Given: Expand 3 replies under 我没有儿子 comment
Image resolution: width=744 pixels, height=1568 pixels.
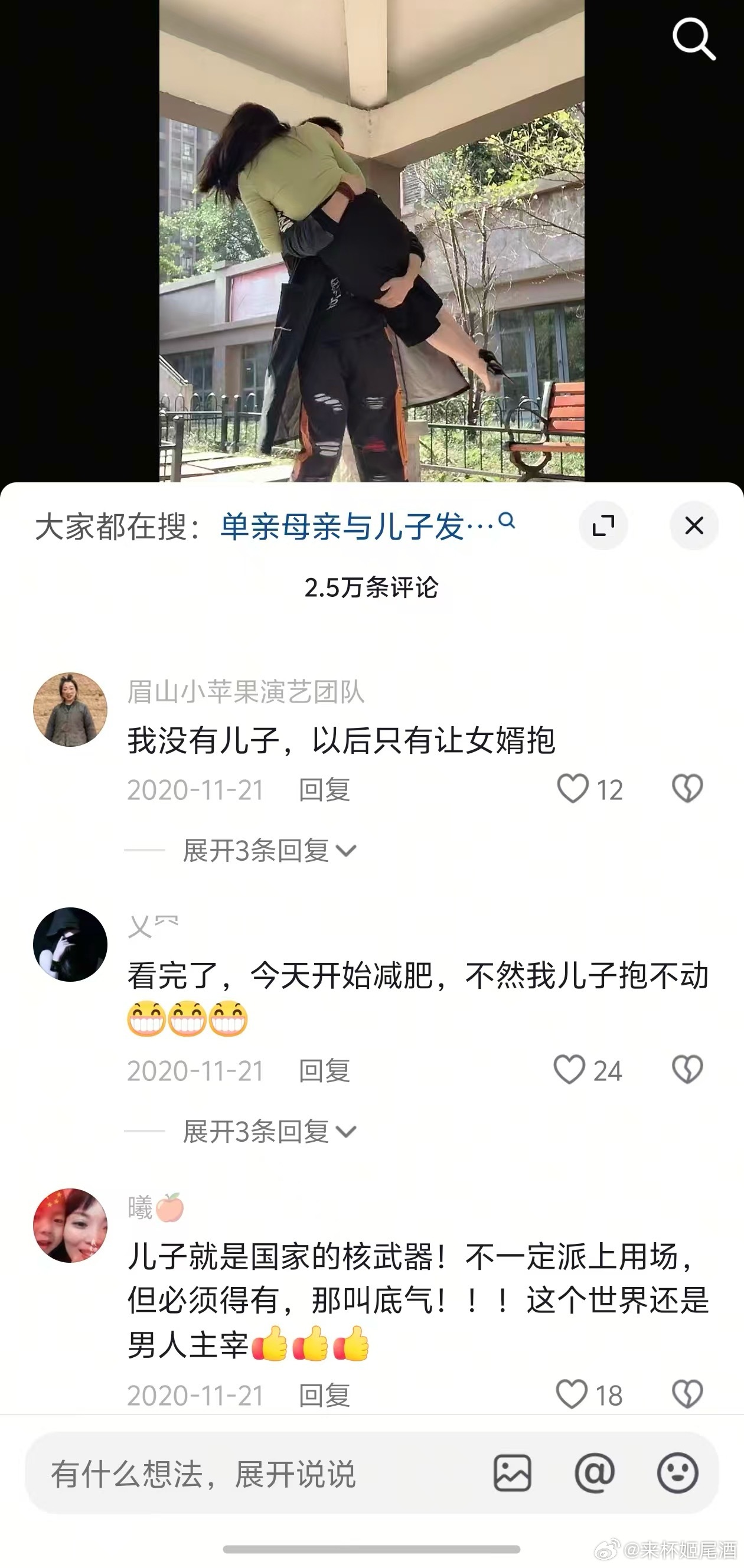Looking at the screenshot, I should [x=269, y=850].
